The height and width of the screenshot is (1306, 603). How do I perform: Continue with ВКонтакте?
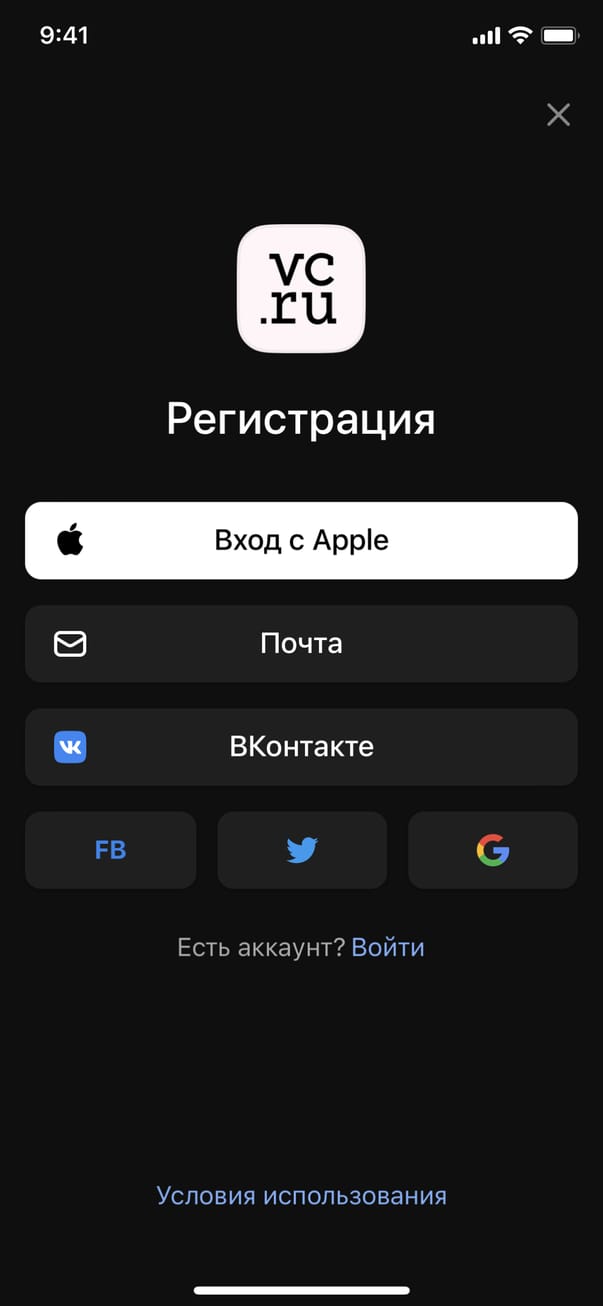click(x=301, y=747)
